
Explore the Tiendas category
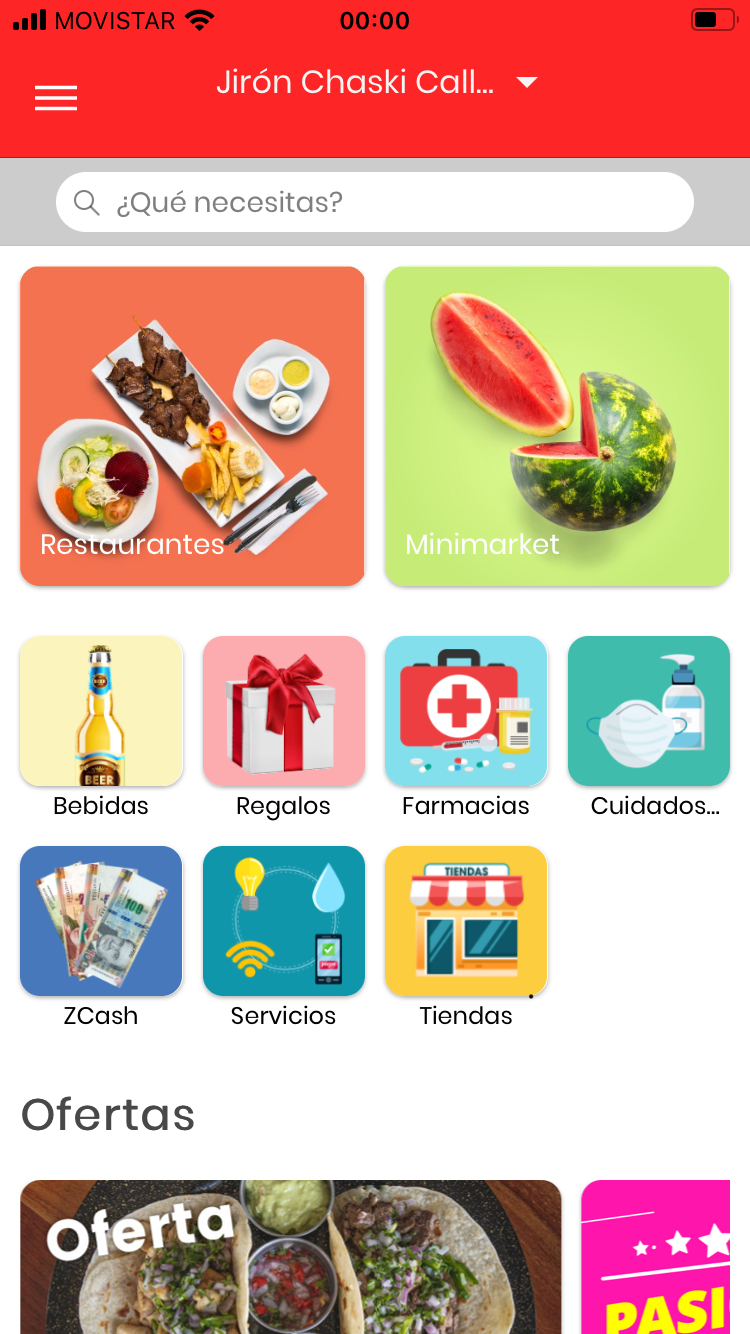[x=466, y=921]
